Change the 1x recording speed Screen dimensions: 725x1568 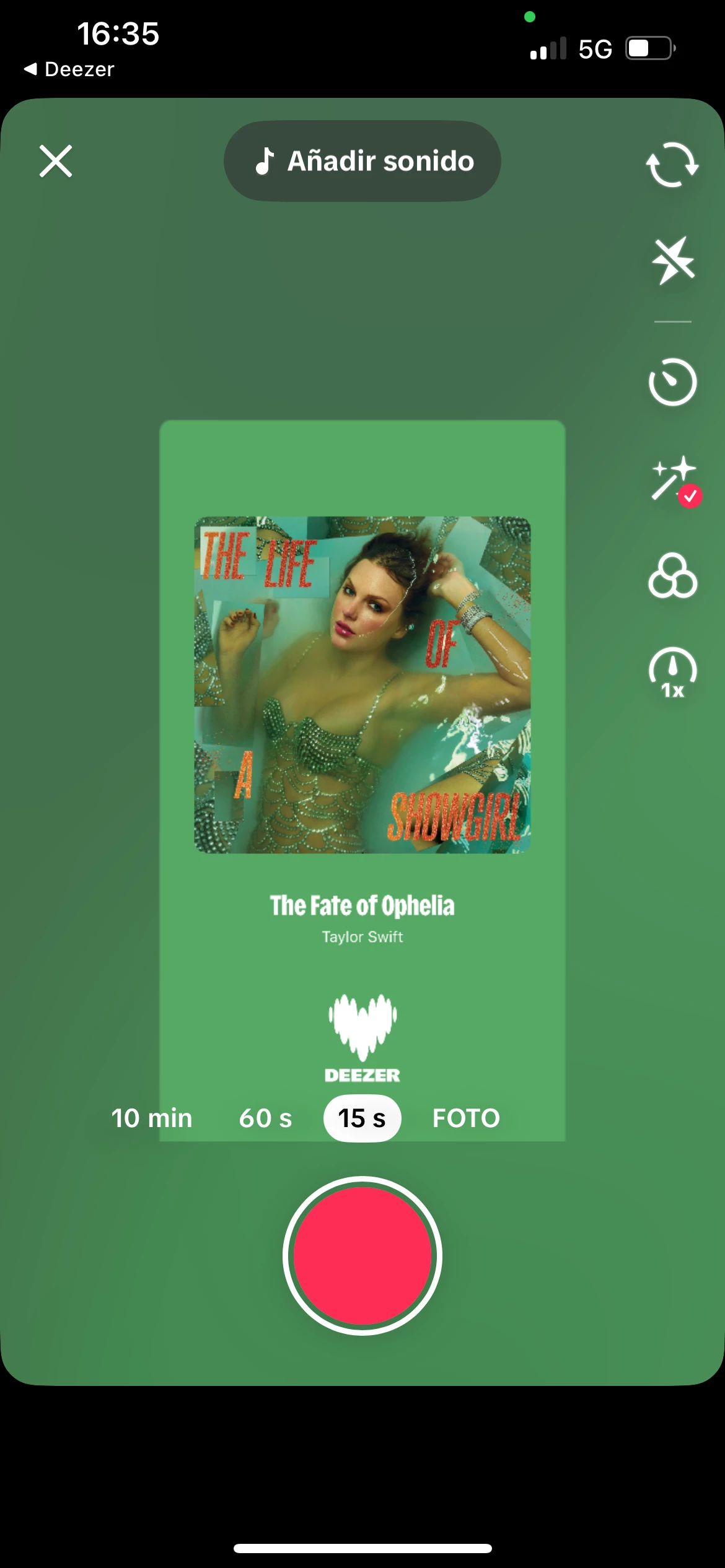click(x=672, y=673)
